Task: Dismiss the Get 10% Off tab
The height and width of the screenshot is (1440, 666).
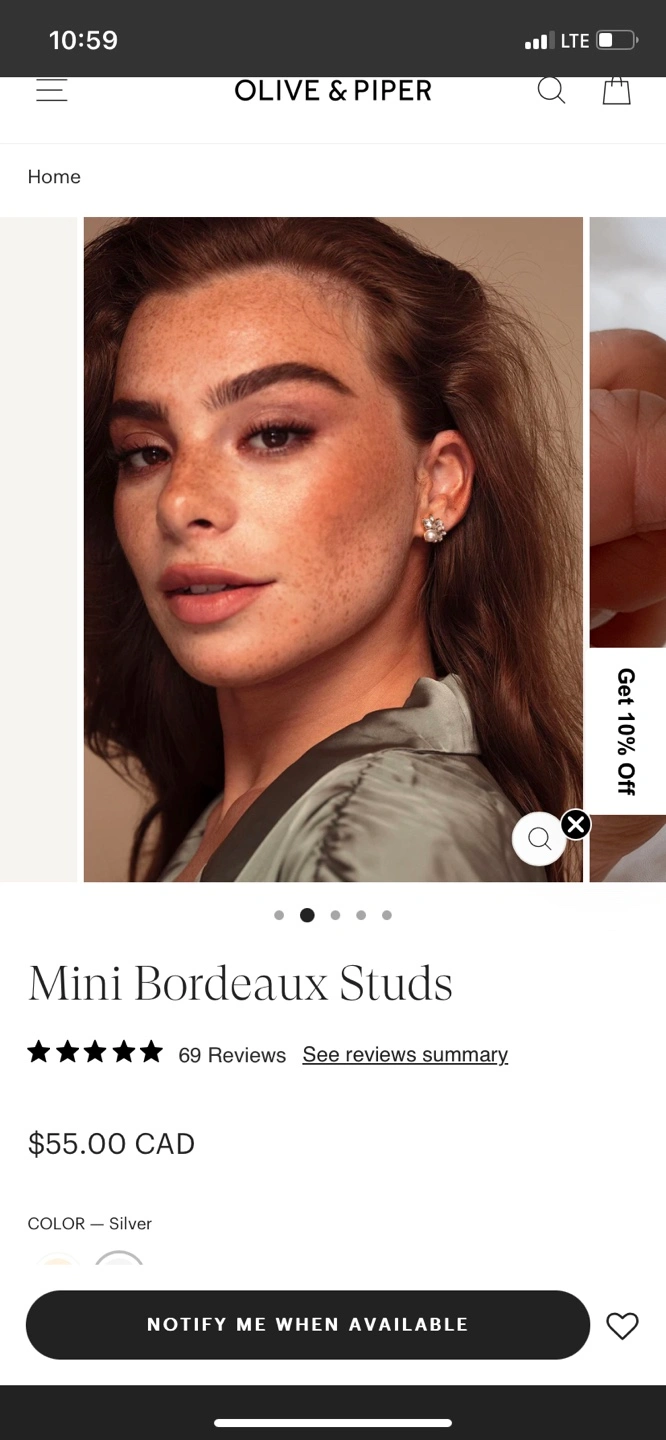Action: [x=576, y=824]
